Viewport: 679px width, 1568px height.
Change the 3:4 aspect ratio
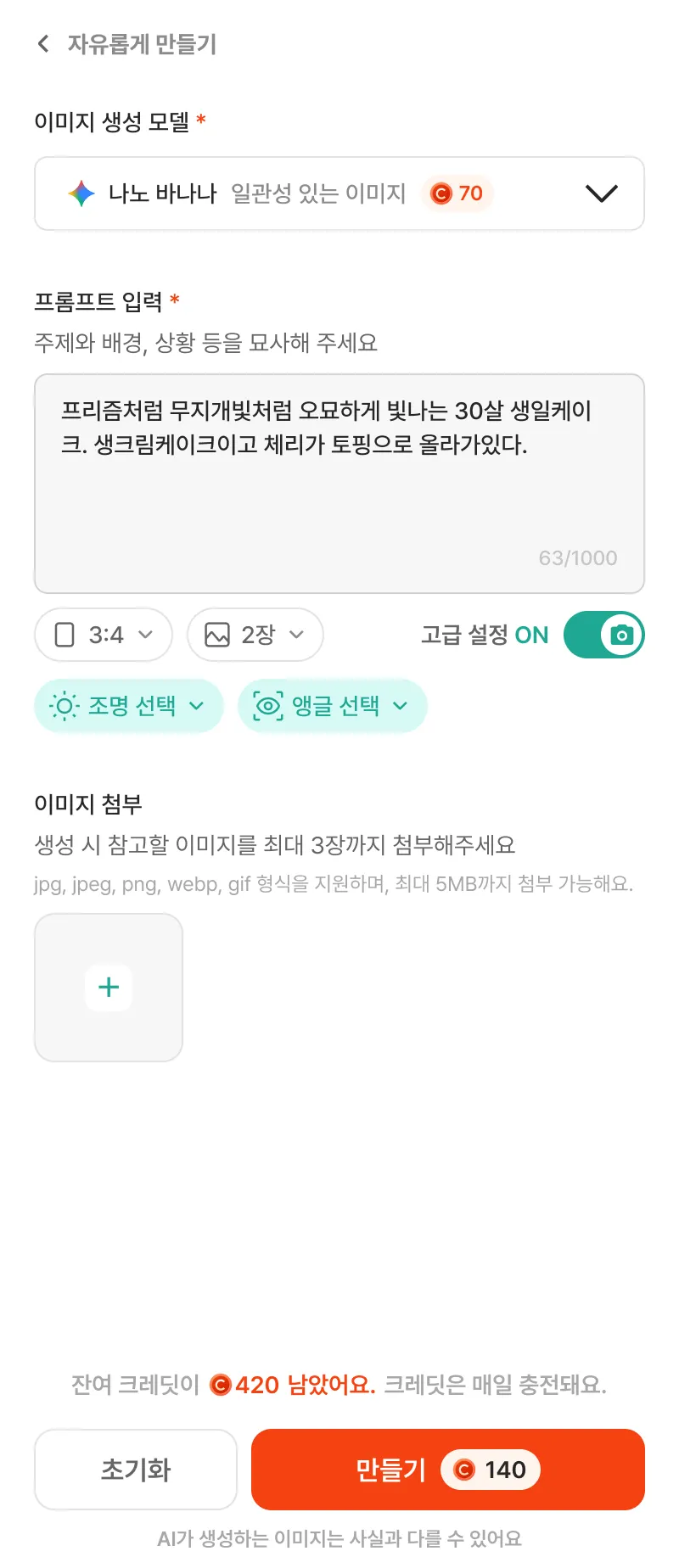point(104,635)
